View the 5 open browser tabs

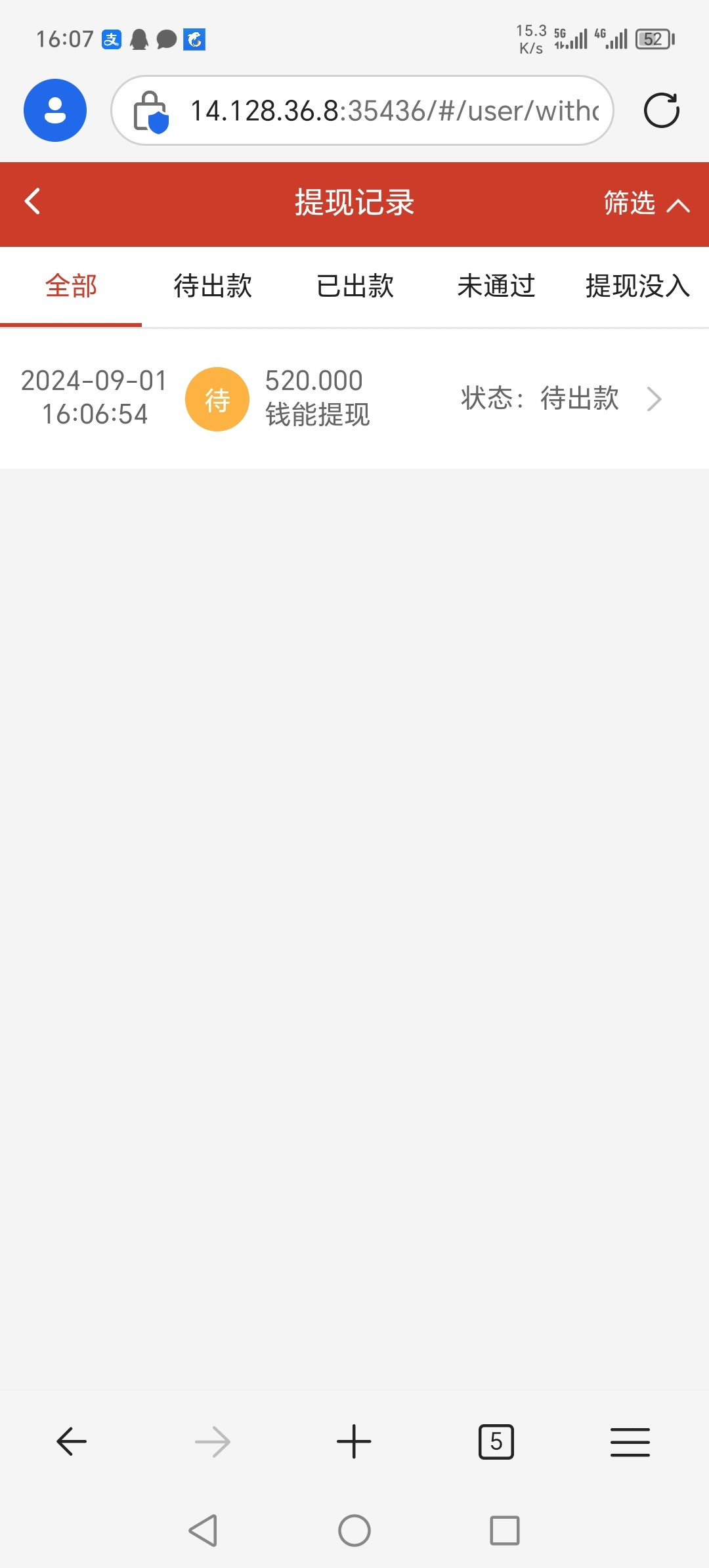(496, 1442)
